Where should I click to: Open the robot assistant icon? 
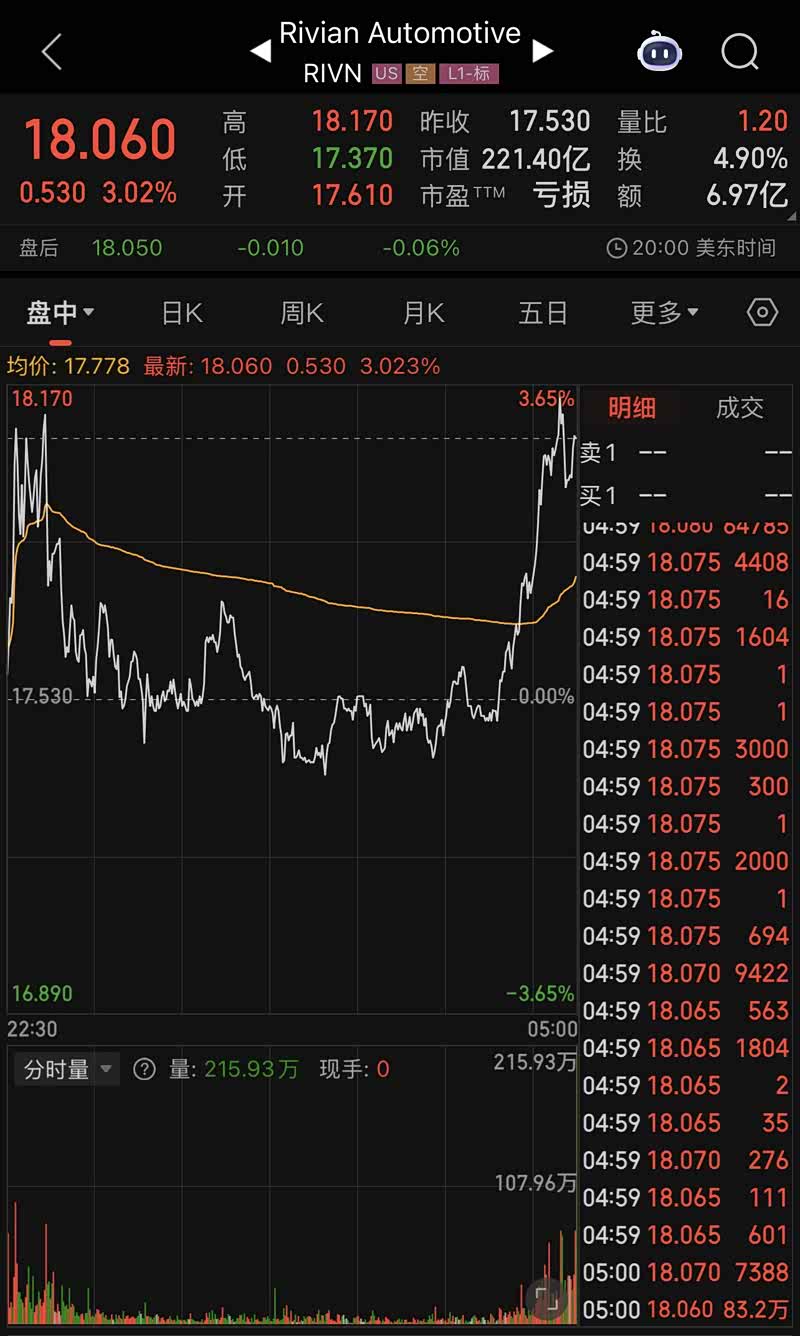[x=660, y=51]
